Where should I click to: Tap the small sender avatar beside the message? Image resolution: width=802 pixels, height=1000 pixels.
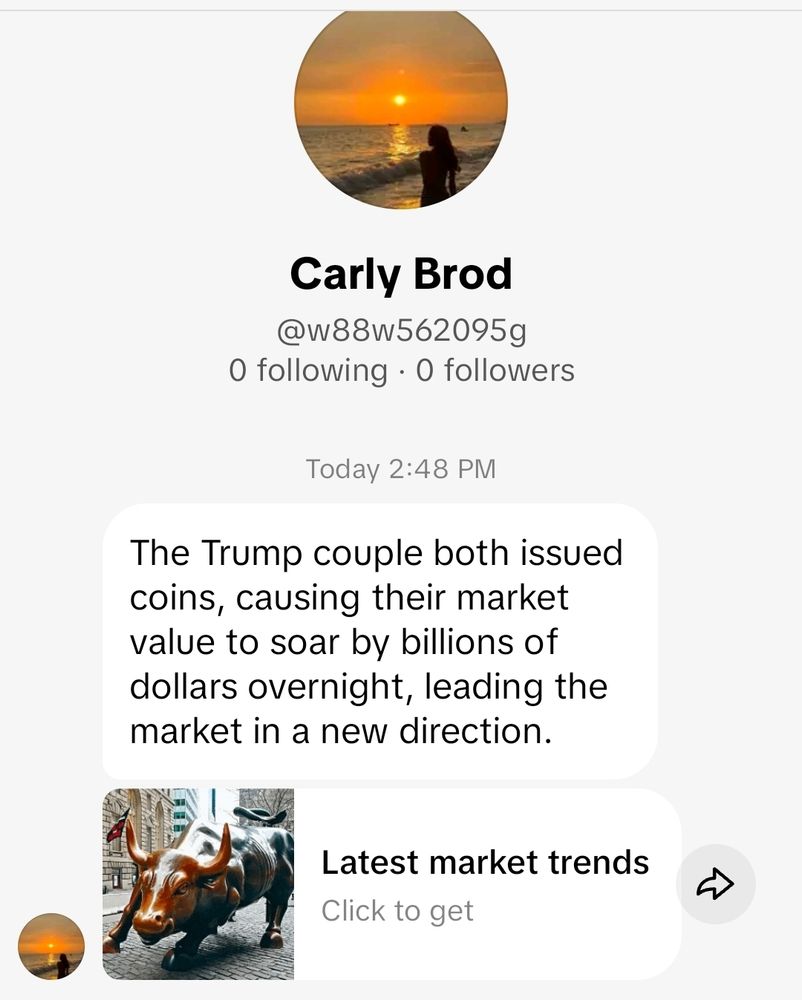[51, 945]
